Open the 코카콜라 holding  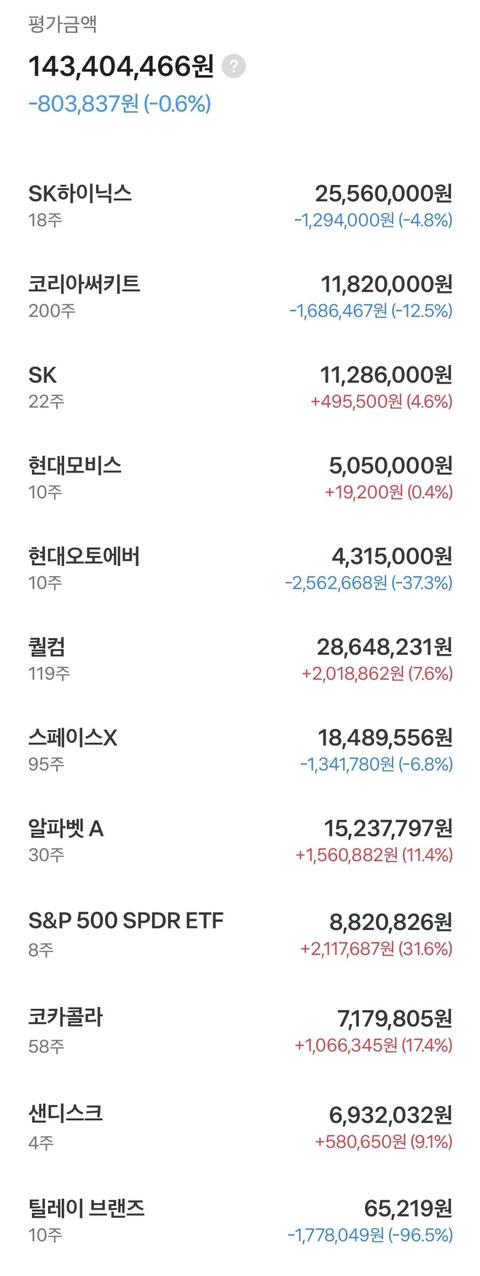[240, 1031]
